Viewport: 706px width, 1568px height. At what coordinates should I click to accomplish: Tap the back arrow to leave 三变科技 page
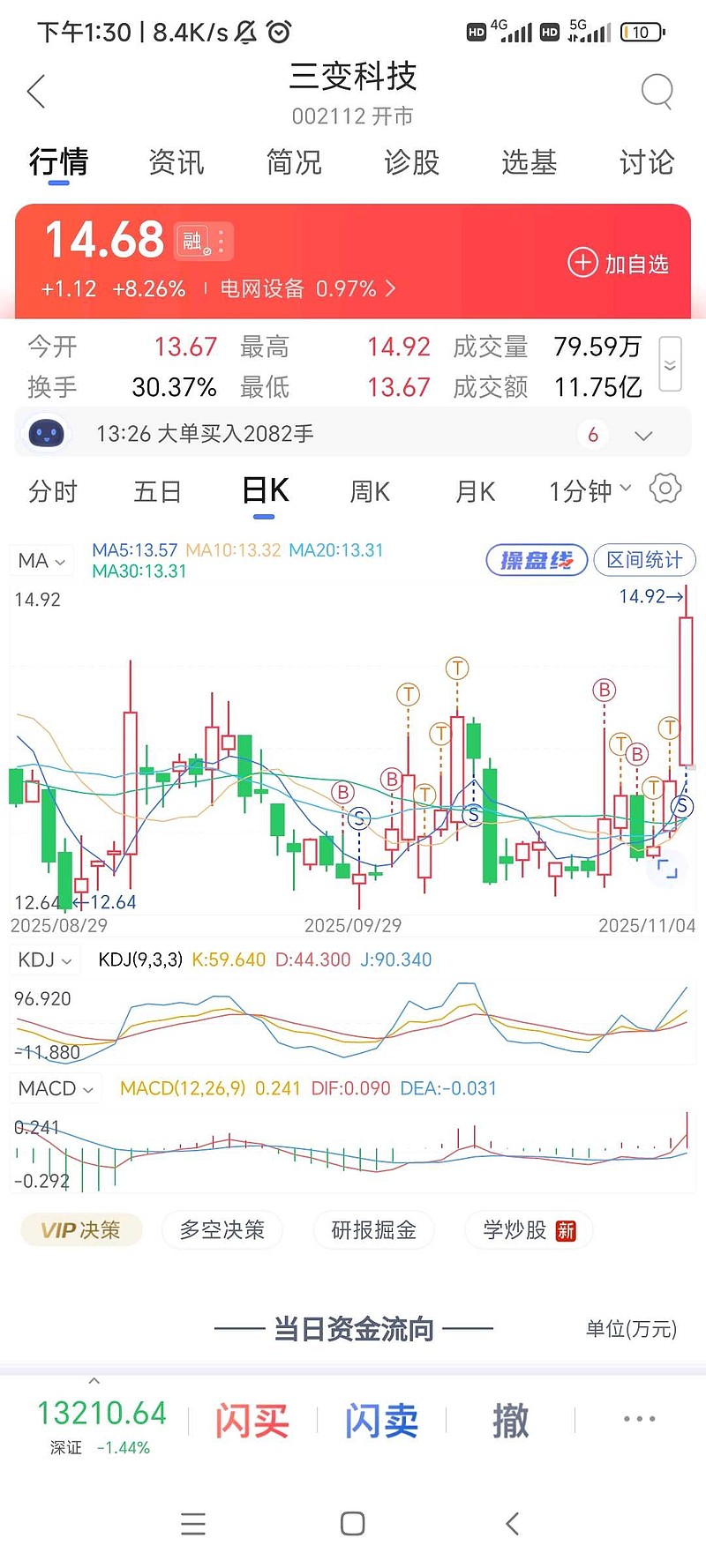pyautogui.click(x=35, y=91)
